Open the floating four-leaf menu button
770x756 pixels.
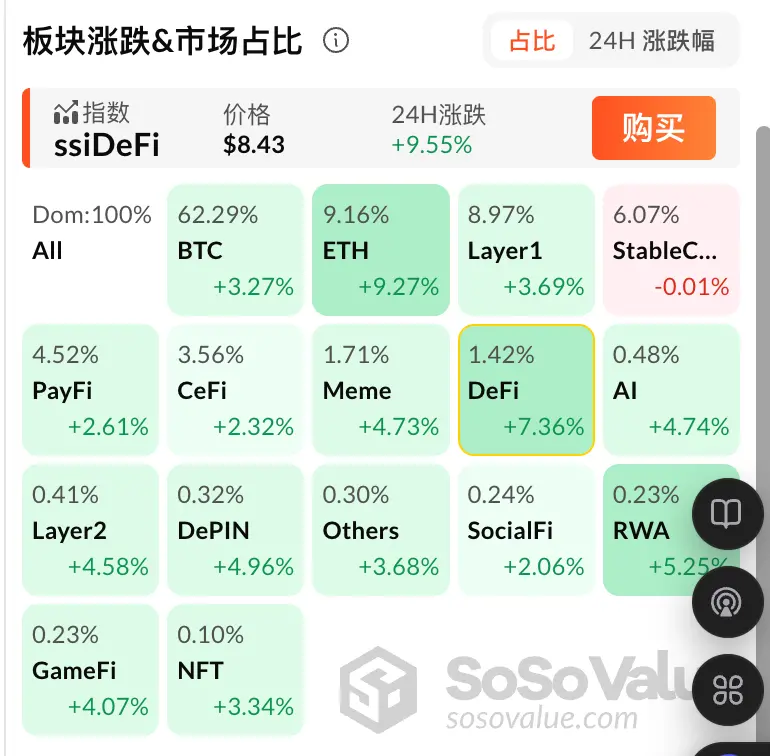tap(726, 690)
